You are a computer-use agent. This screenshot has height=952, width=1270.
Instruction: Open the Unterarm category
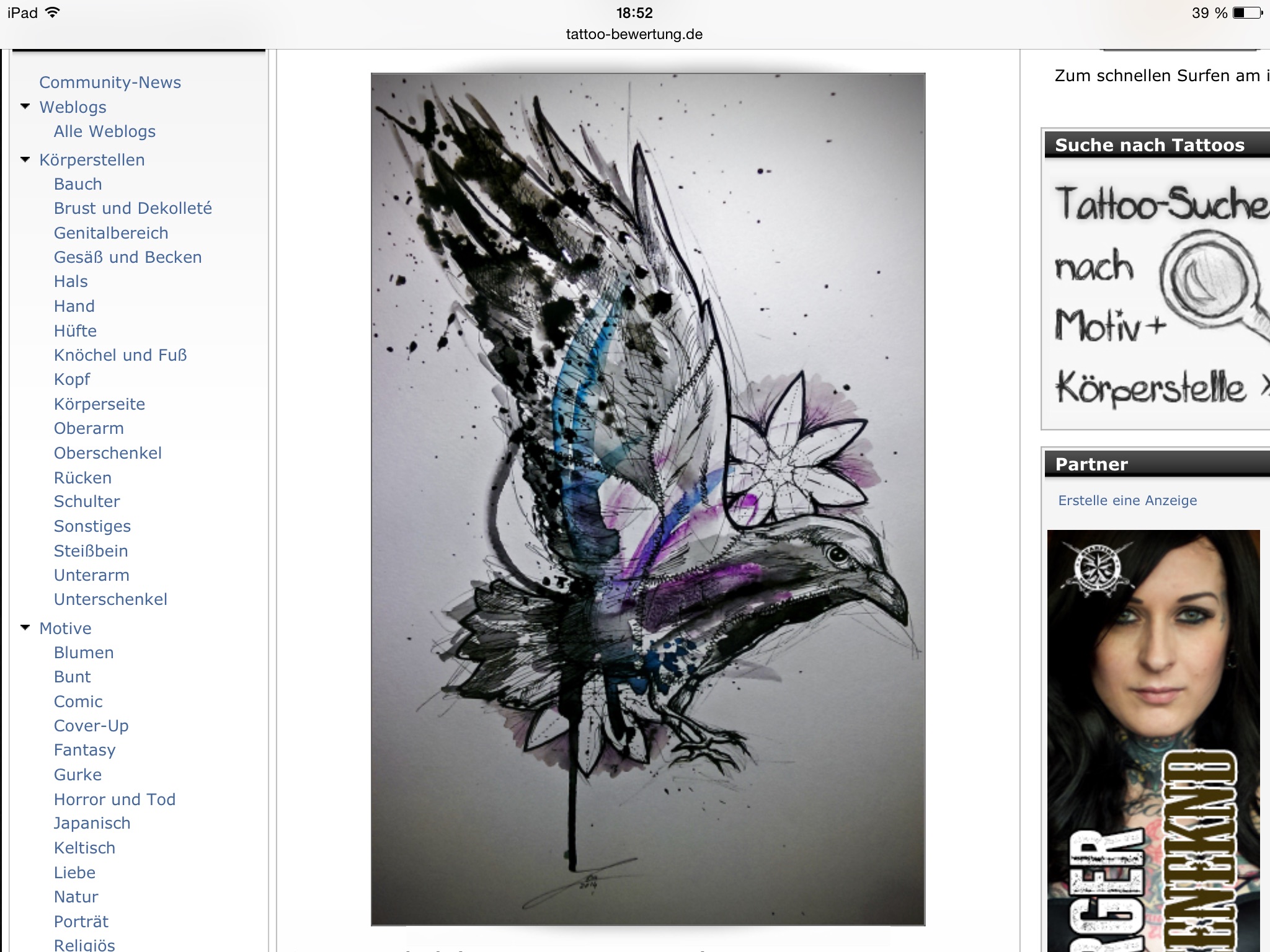pyautogui.click(x=91, y=575)
